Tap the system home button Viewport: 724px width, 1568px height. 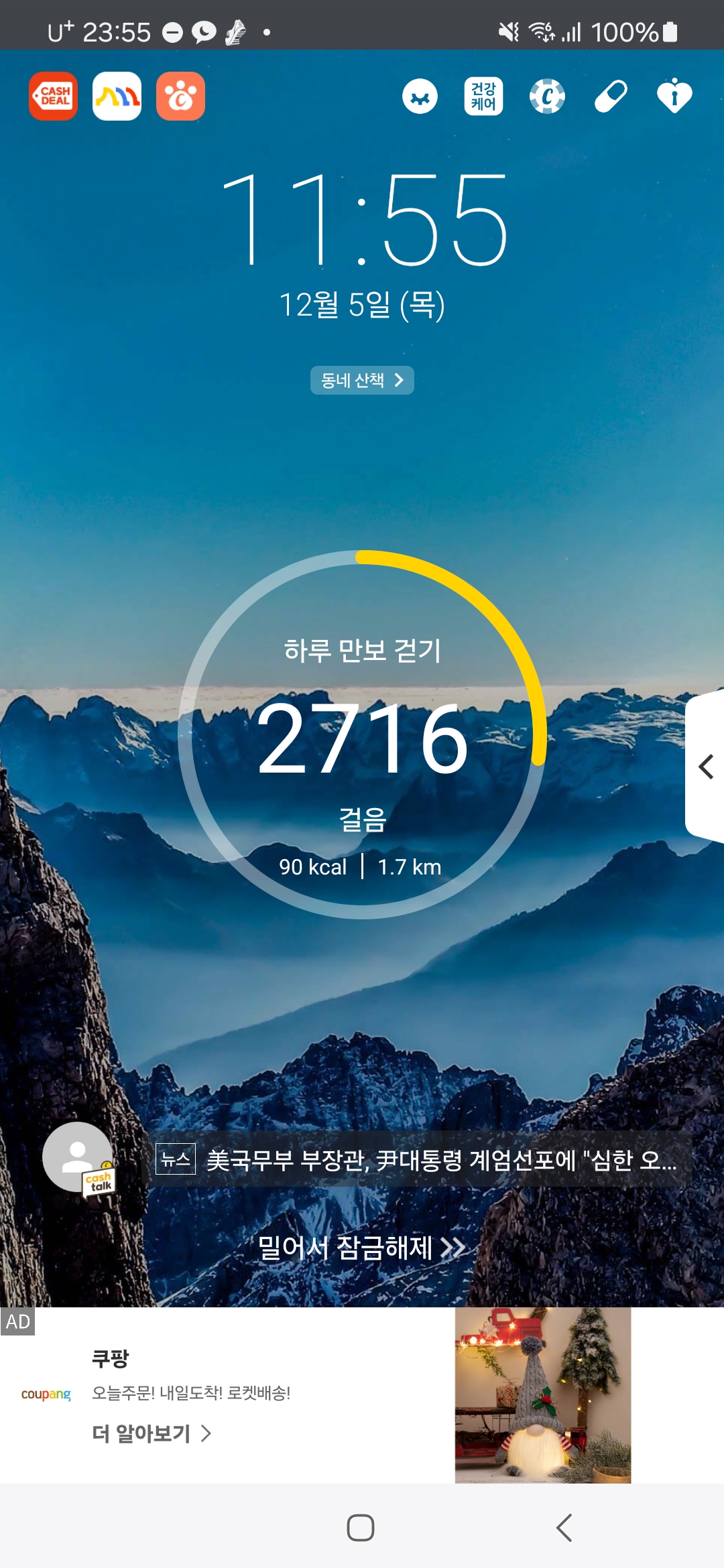361,1528
